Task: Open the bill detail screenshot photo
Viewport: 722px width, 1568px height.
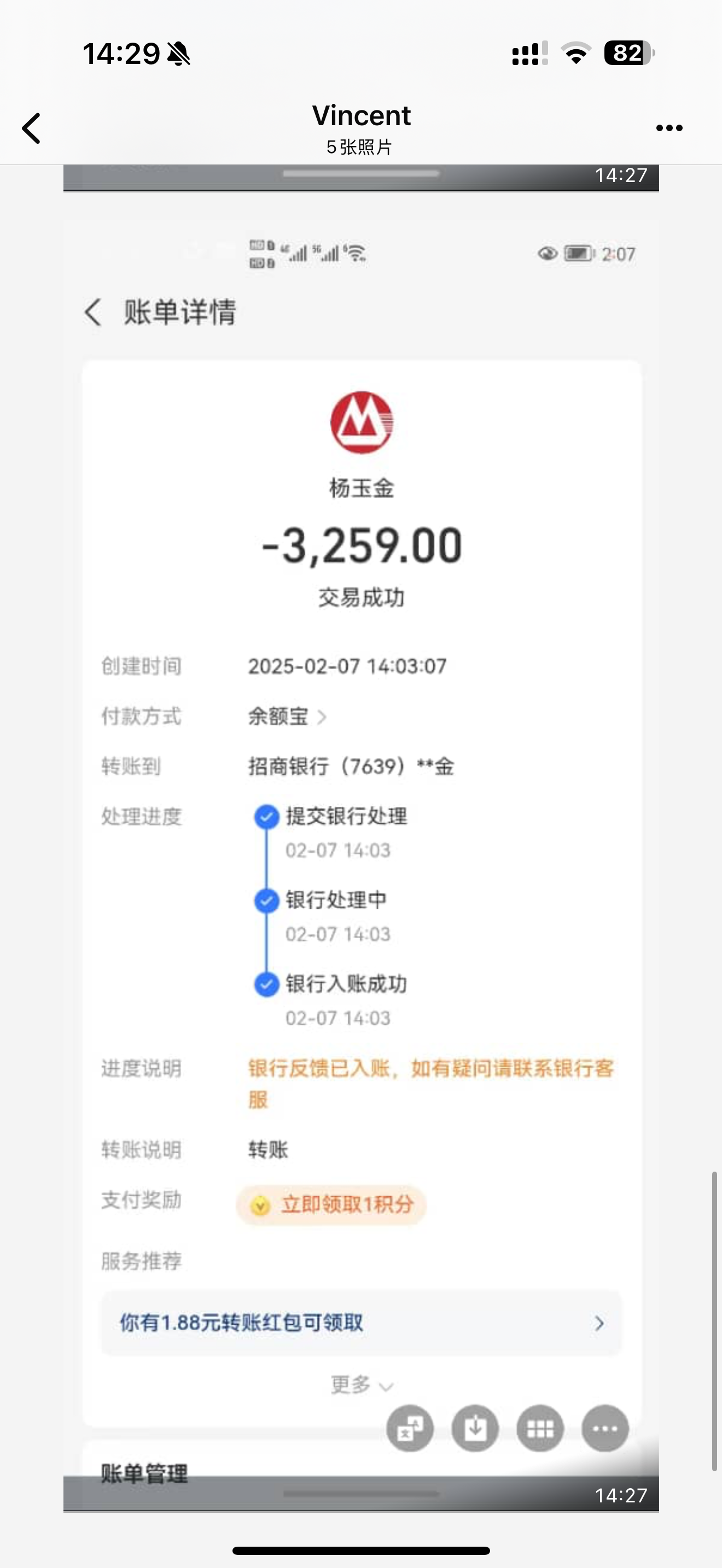Action: click(361, 852)
